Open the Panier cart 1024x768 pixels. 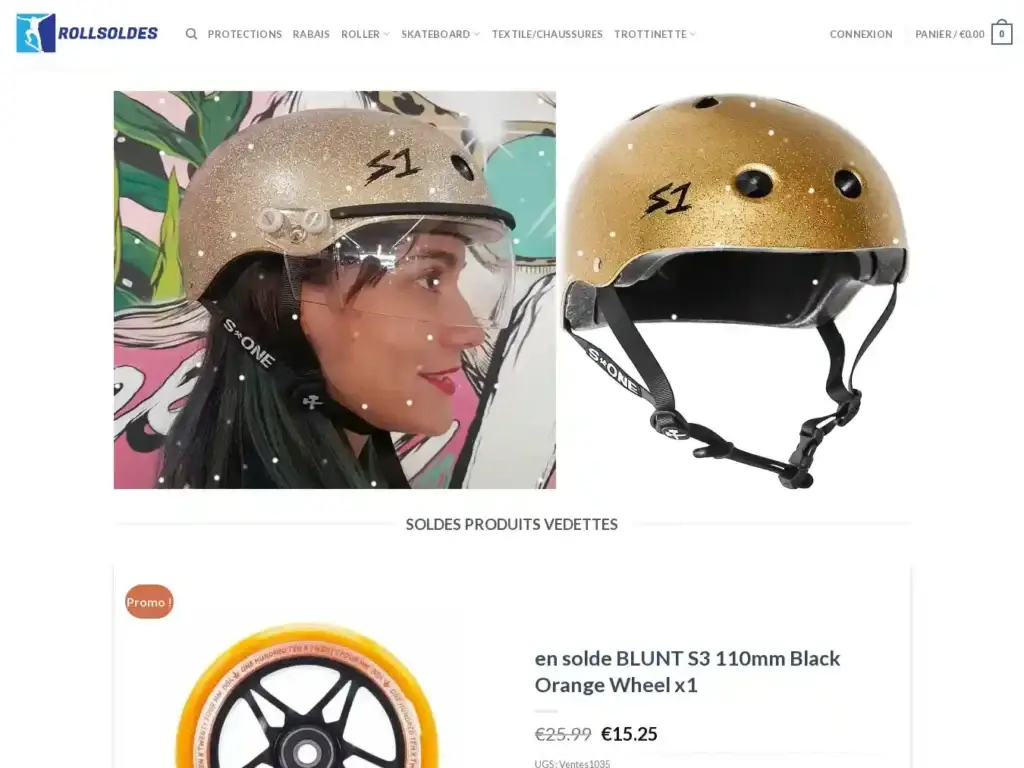[962, 34]
